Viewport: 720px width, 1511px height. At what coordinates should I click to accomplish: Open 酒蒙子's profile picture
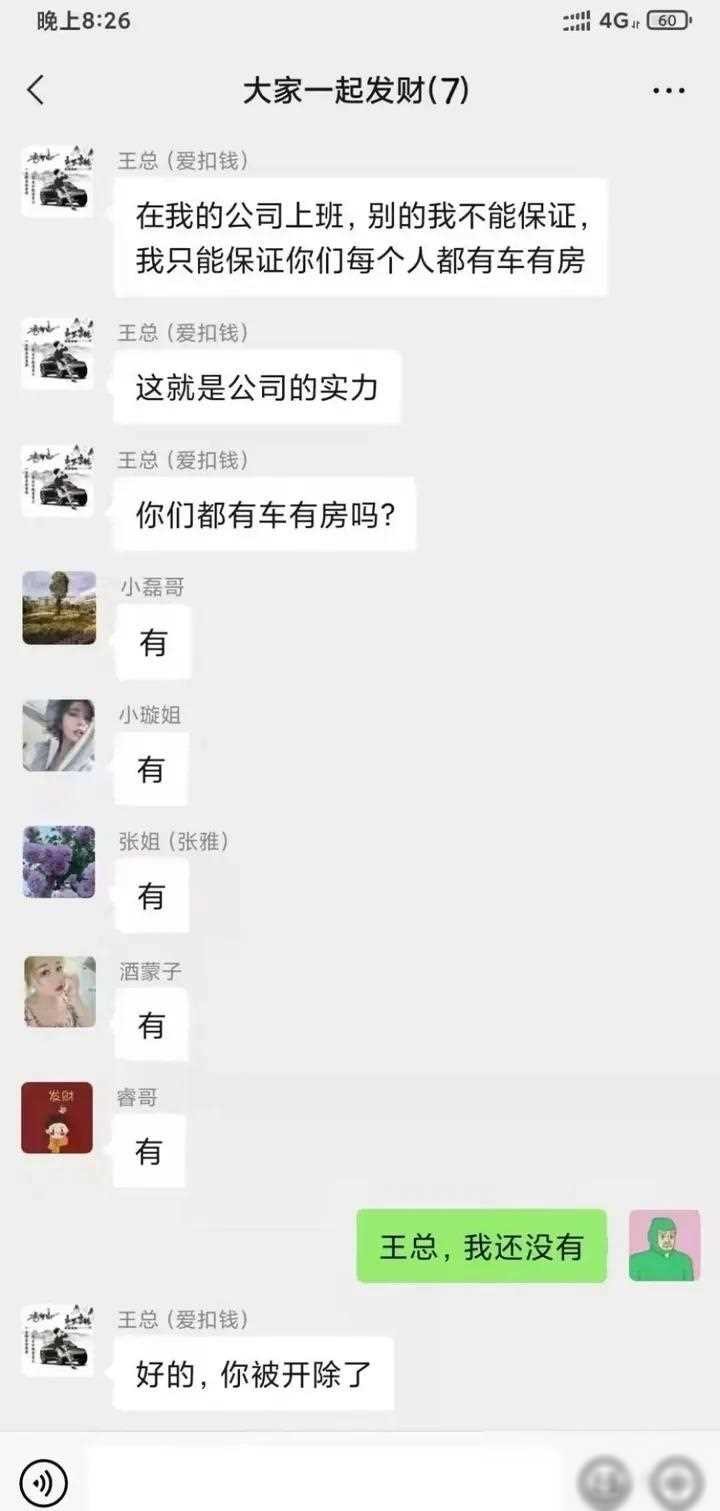coord(59,991)
